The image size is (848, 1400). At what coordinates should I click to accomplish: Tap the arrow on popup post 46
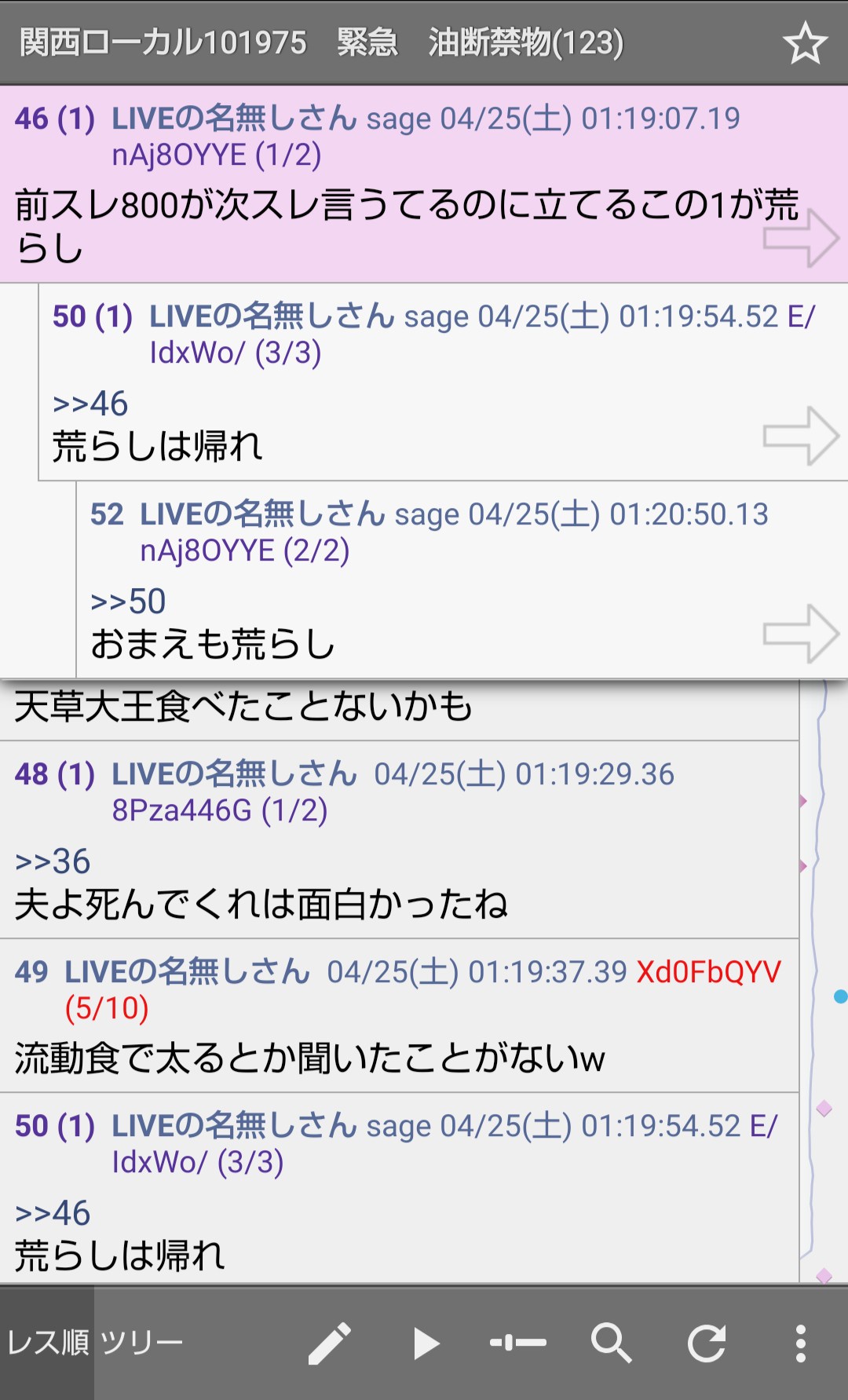pyautogui.click(x=801, y=238)
